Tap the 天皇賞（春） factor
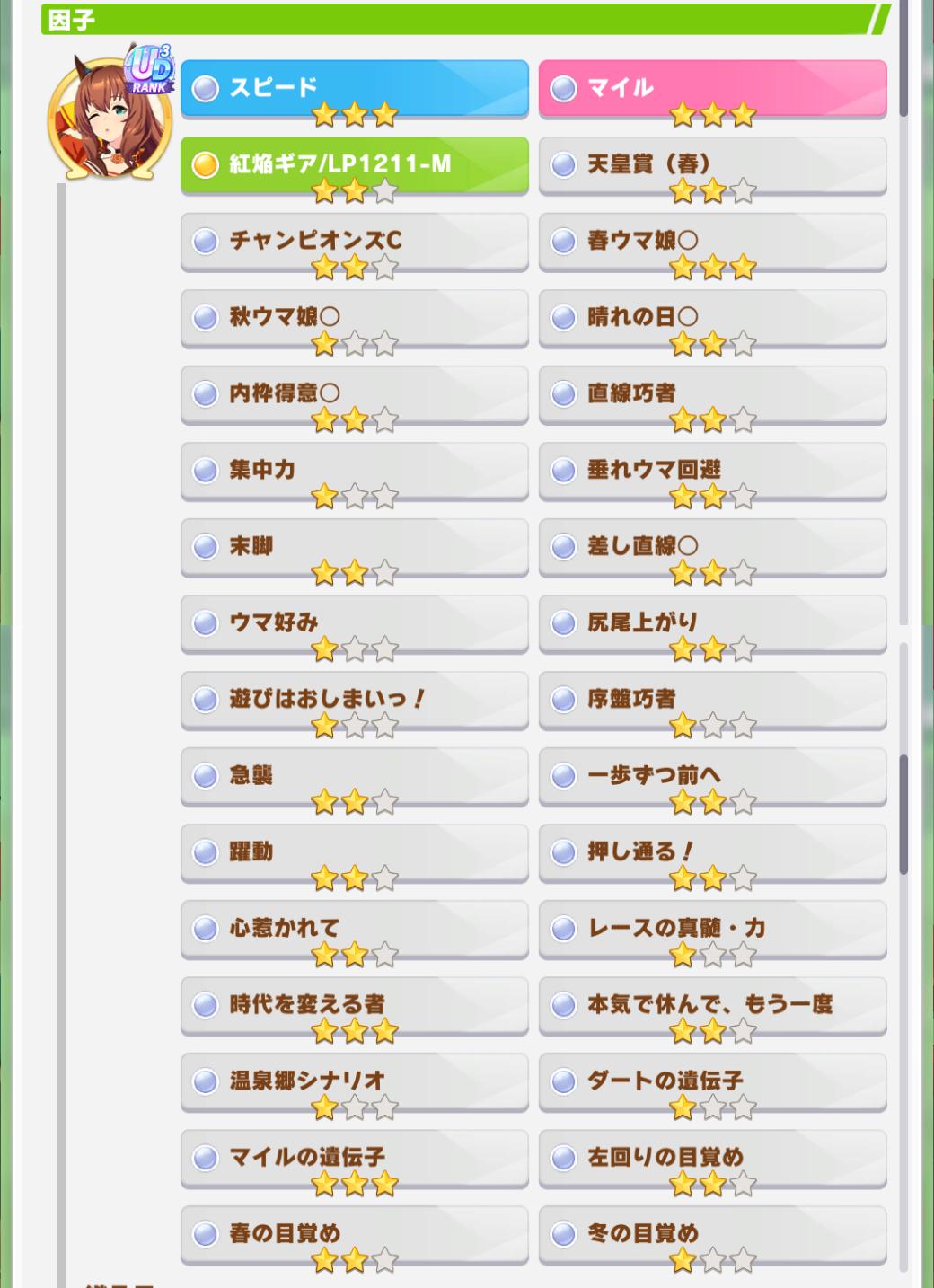 [x=712, y=164]
